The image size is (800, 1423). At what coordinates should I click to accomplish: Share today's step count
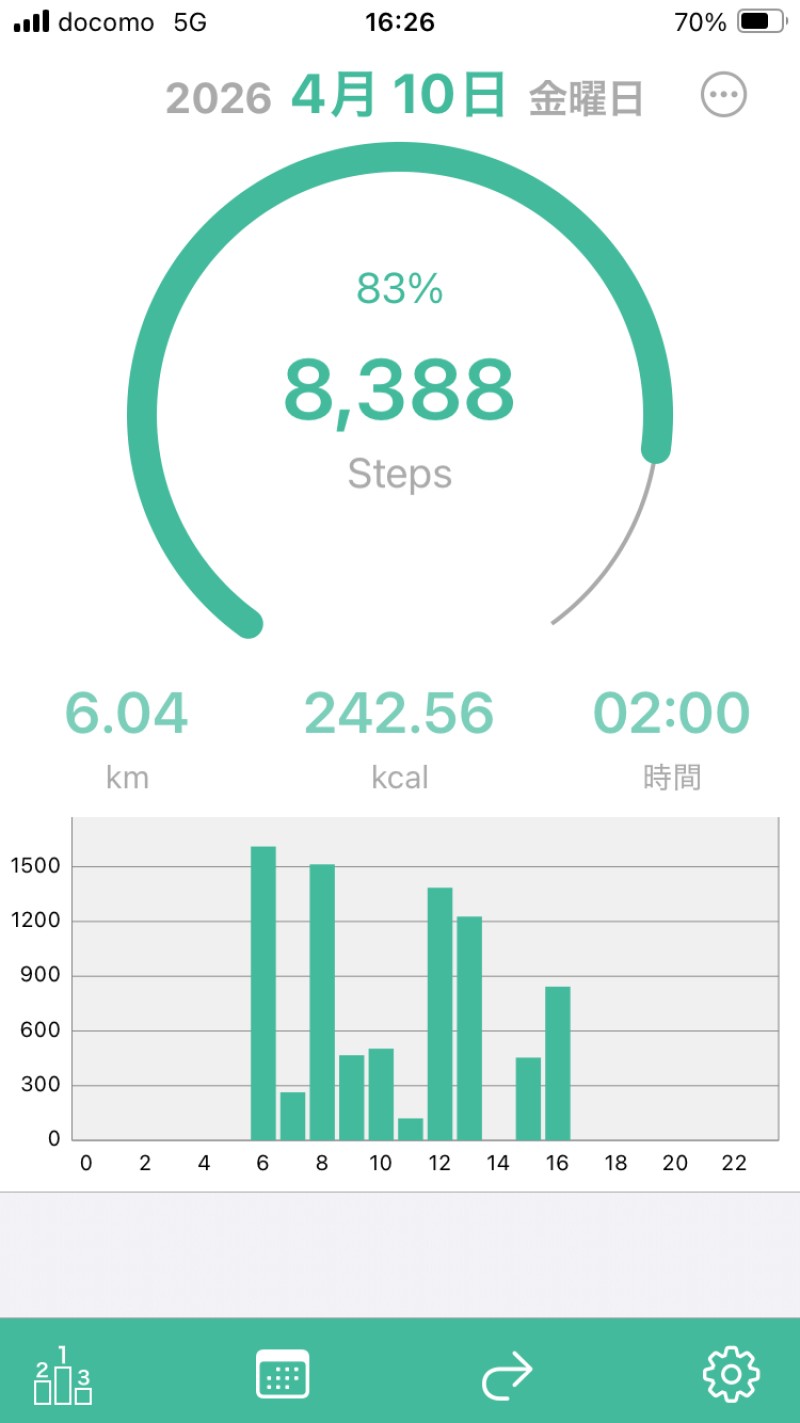[507, 1376]
